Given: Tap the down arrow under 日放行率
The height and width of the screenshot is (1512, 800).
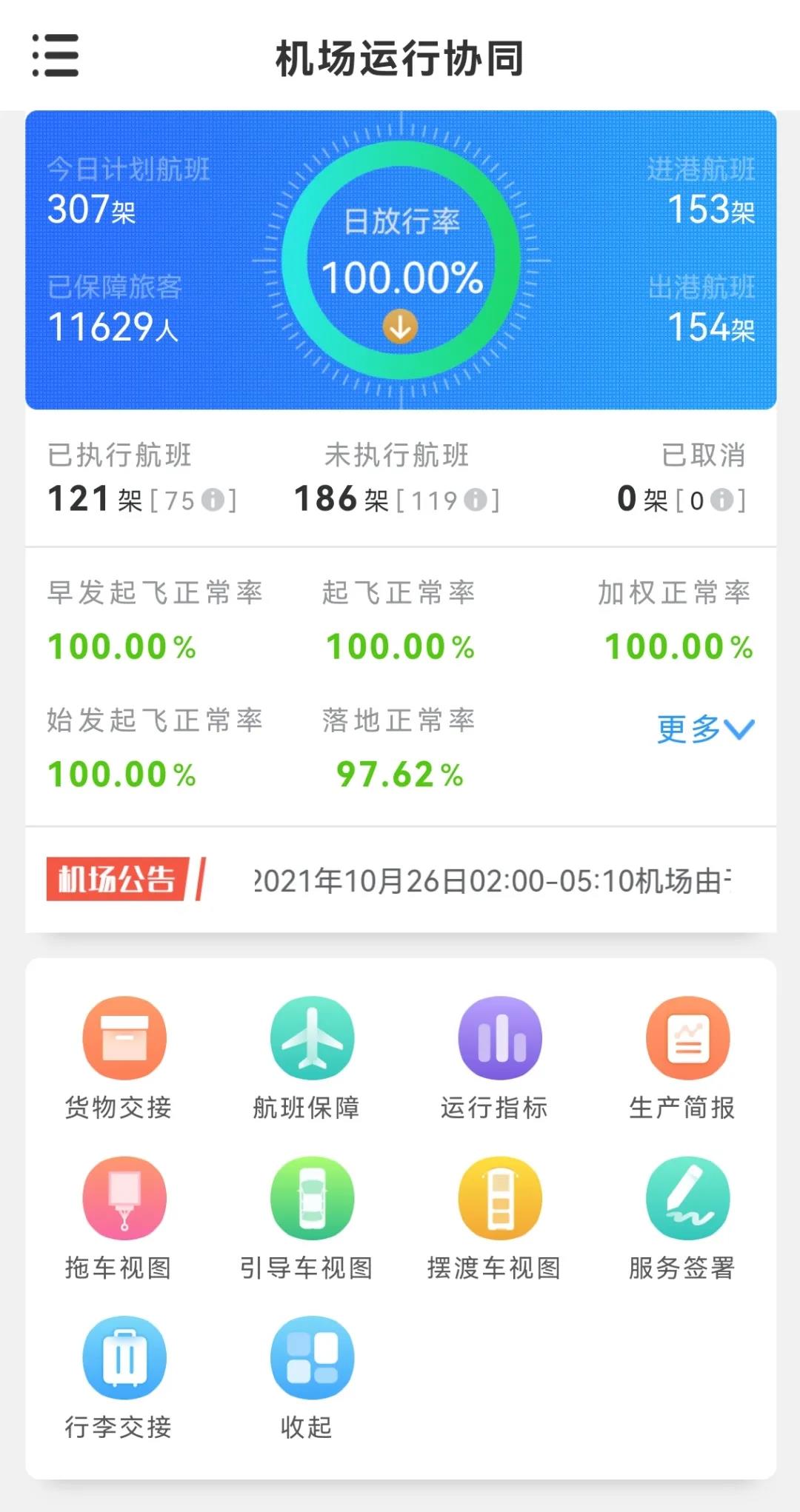Looking at the screenshot, I should point(400,327).
